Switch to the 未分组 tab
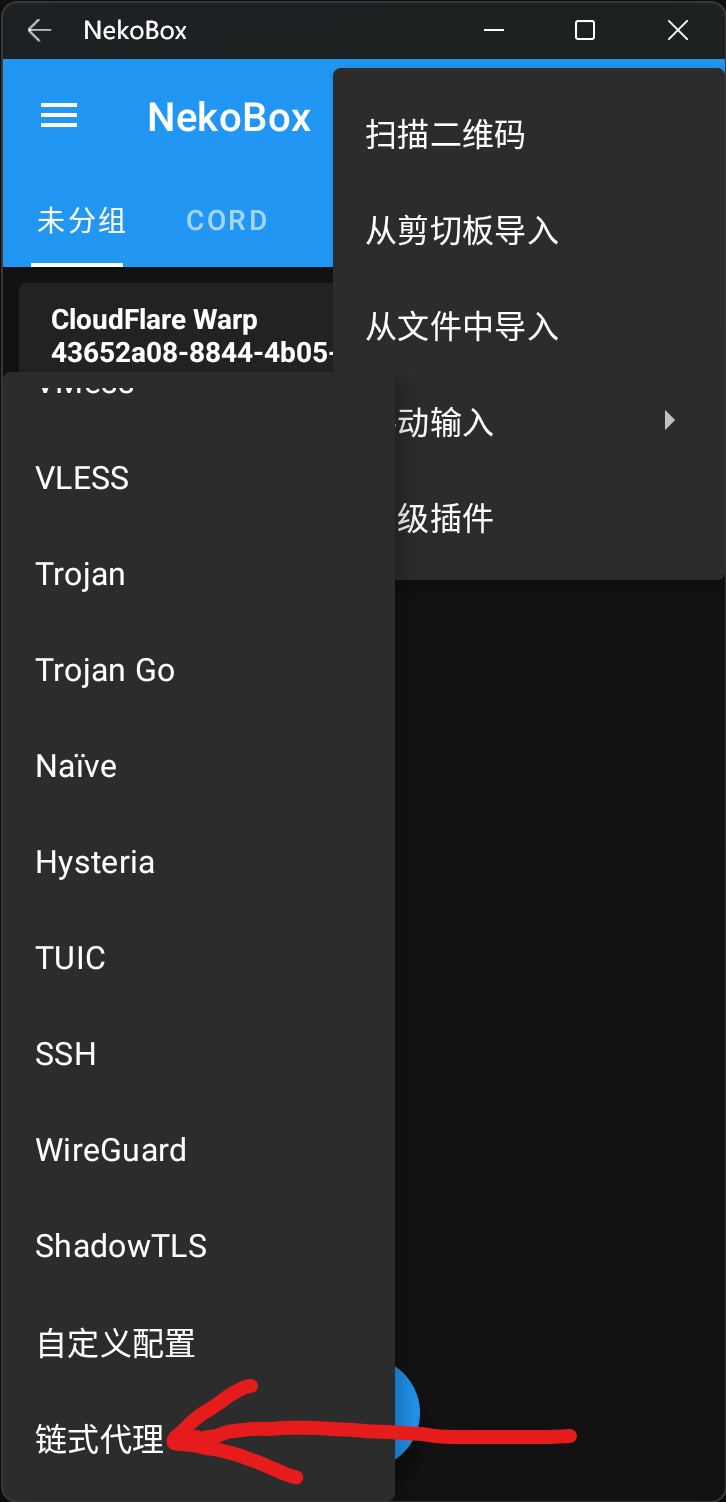 pos(81,220)
